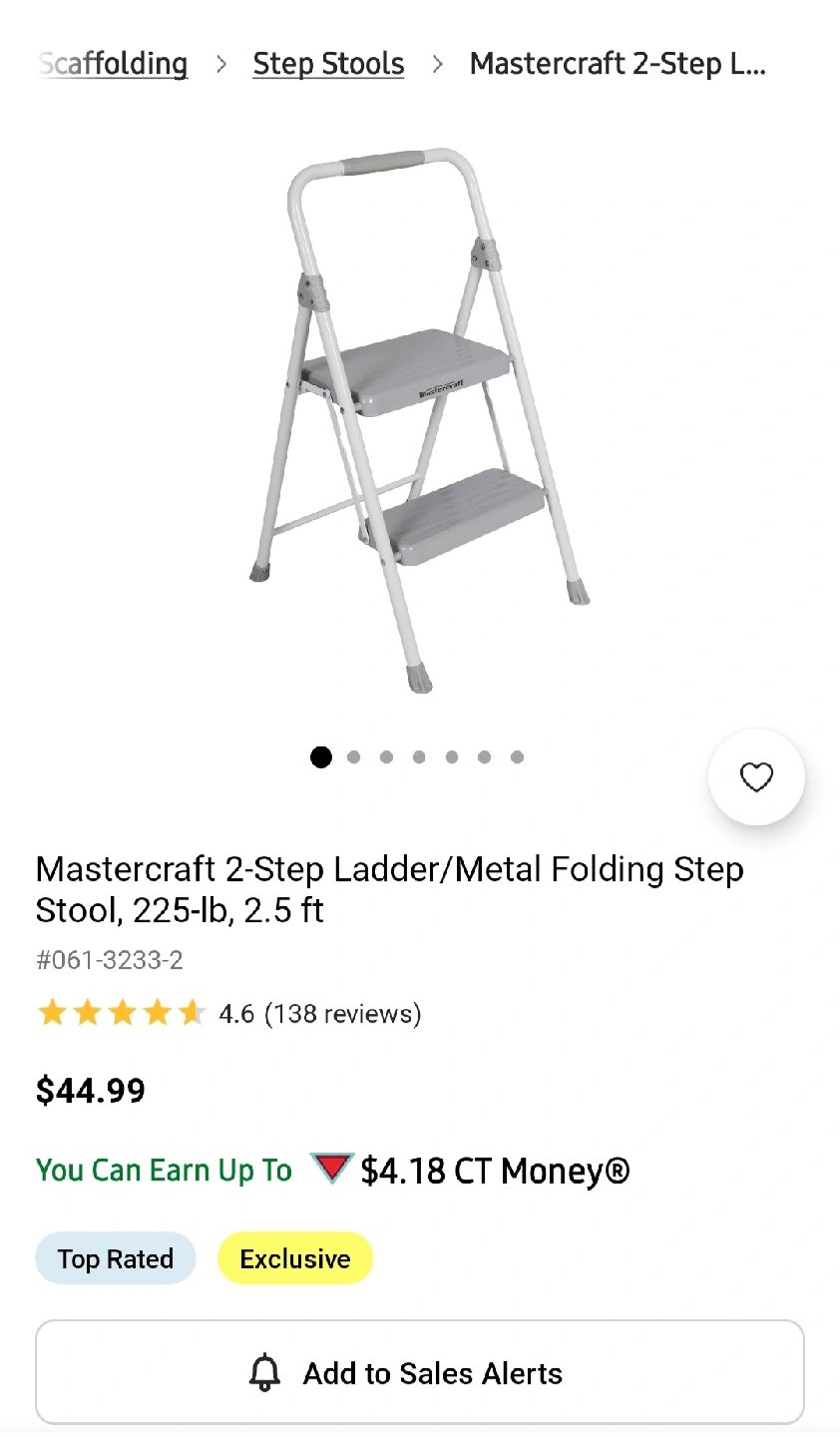Image resolution: width=840 pixels, height=1437 pixels.
Task: Jump to the second image dot
Action: pos(353,757)
